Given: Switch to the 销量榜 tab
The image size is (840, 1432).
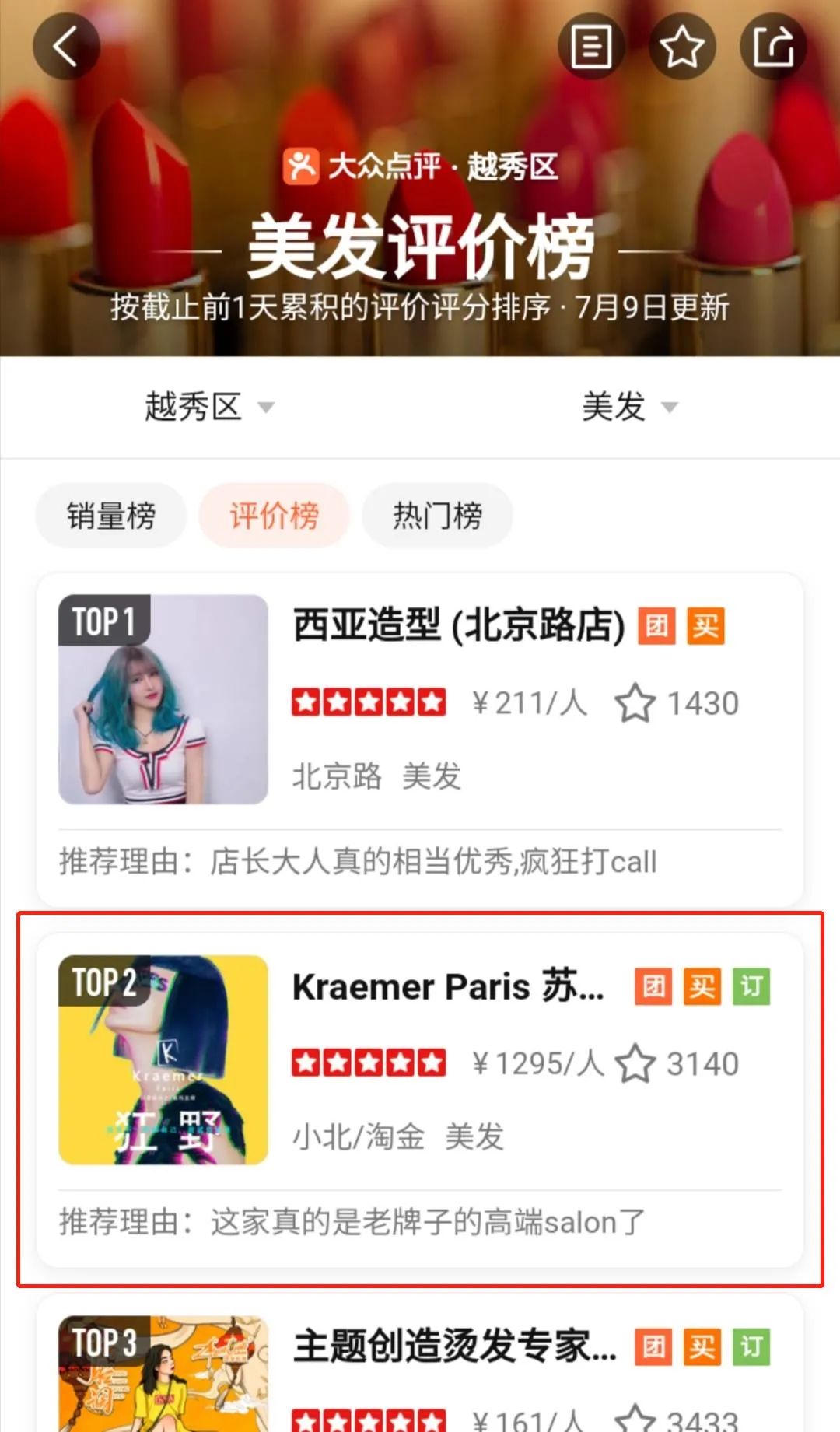Looking at the screenshot, I should (x=110, y=513).
